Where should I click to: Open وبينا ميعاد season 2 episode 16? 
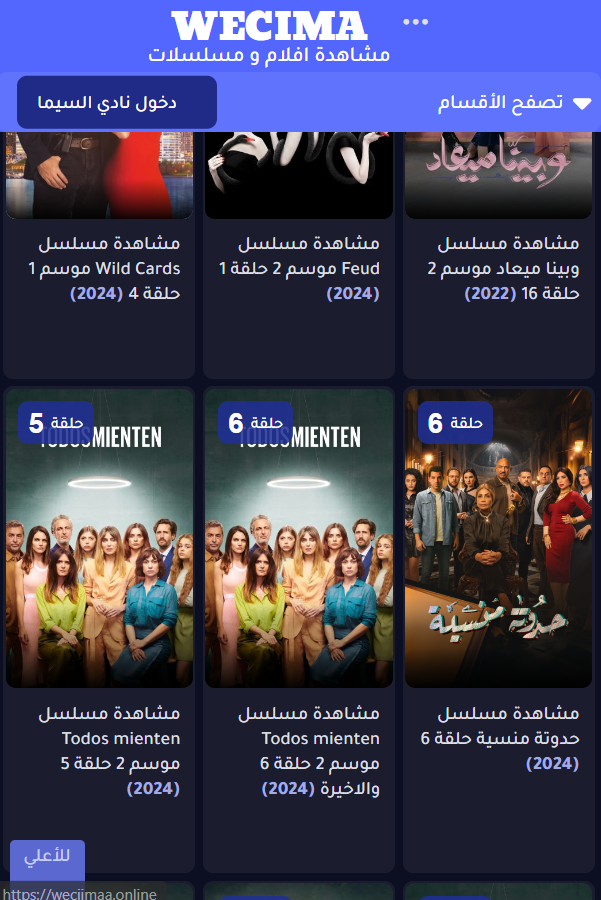pos(508,268)
